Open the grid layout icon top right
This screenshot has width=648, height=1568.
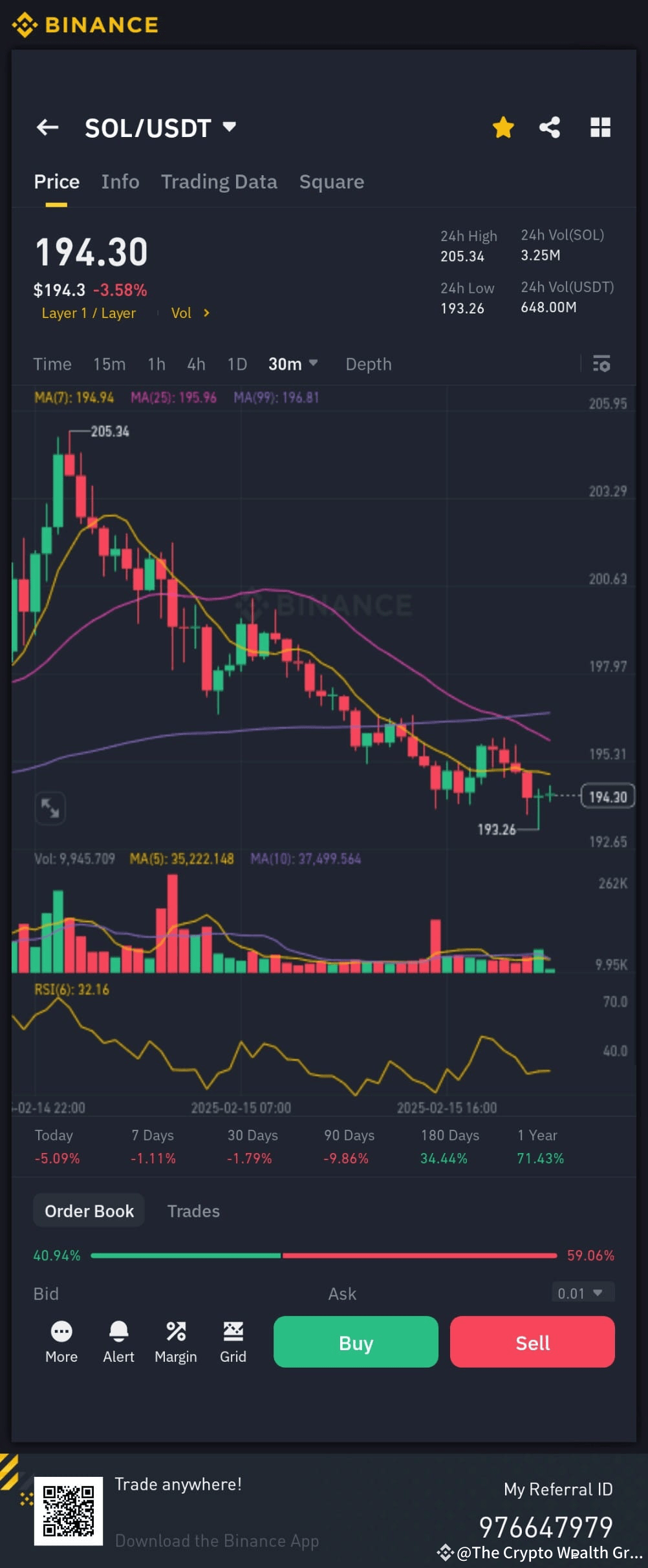tap(600, 127)
